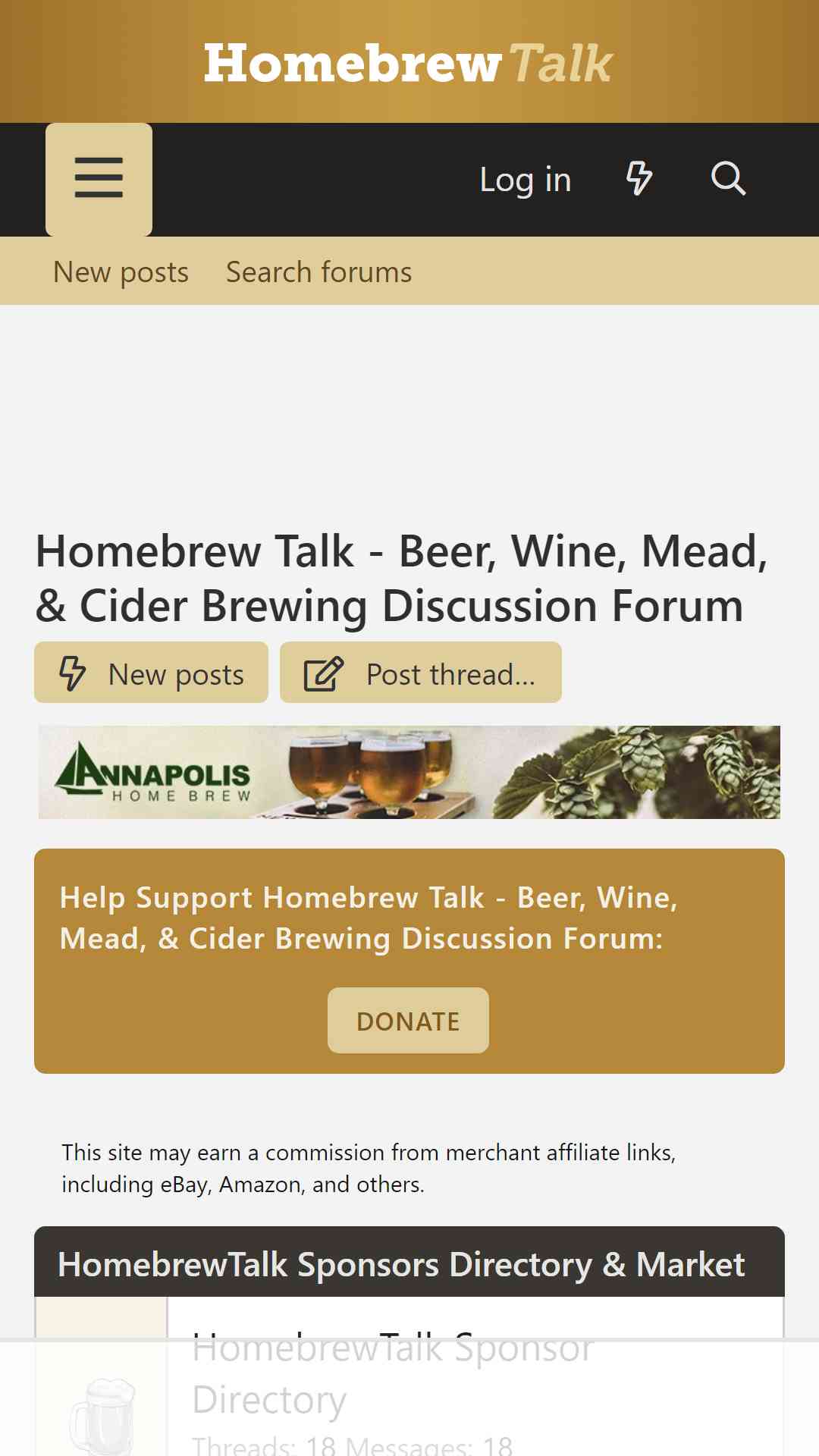Image resolution: width=819 pixels, height=1456 pixels.
Task: Tap the DONATE button
Action: [x=408, y=1021]
